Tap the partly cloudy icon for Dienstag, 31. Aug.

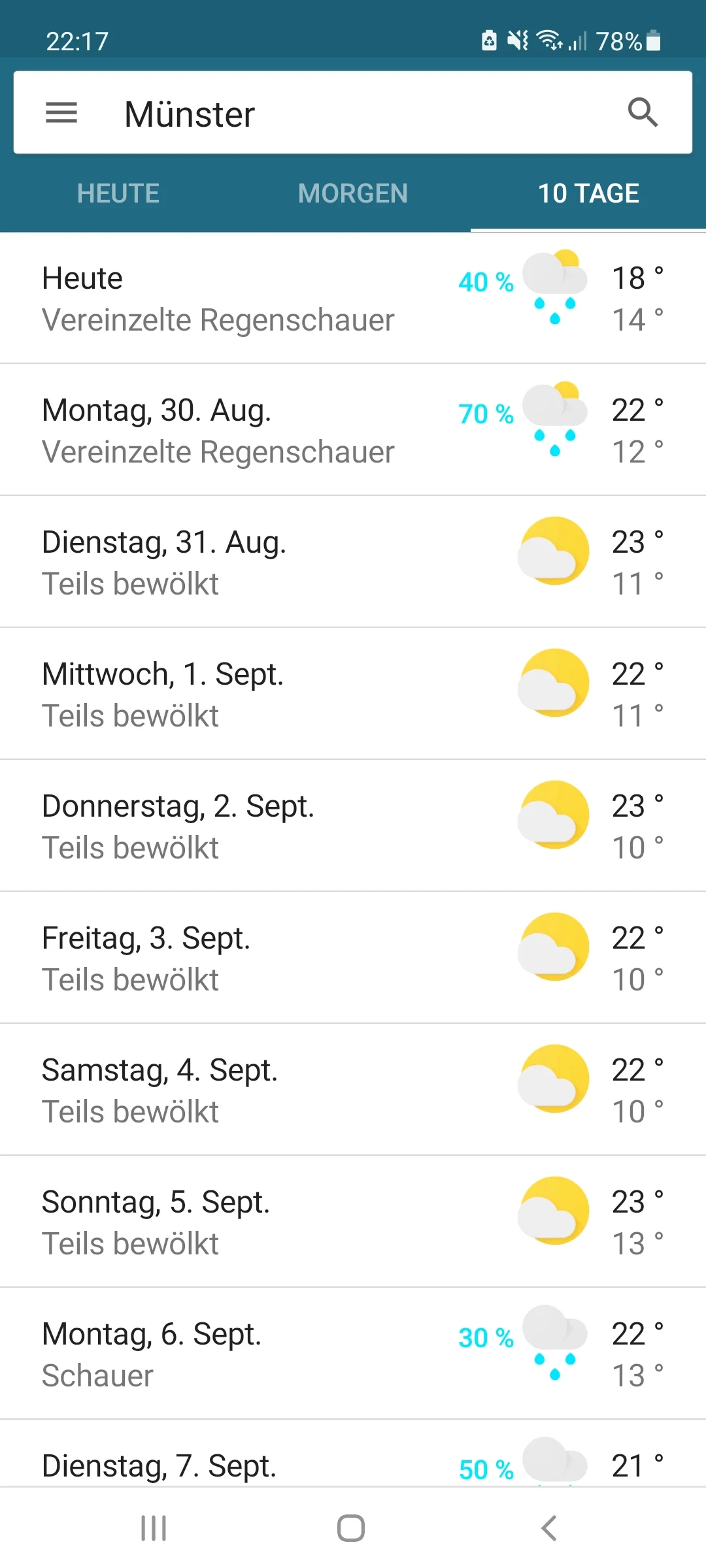coord(552,551)
